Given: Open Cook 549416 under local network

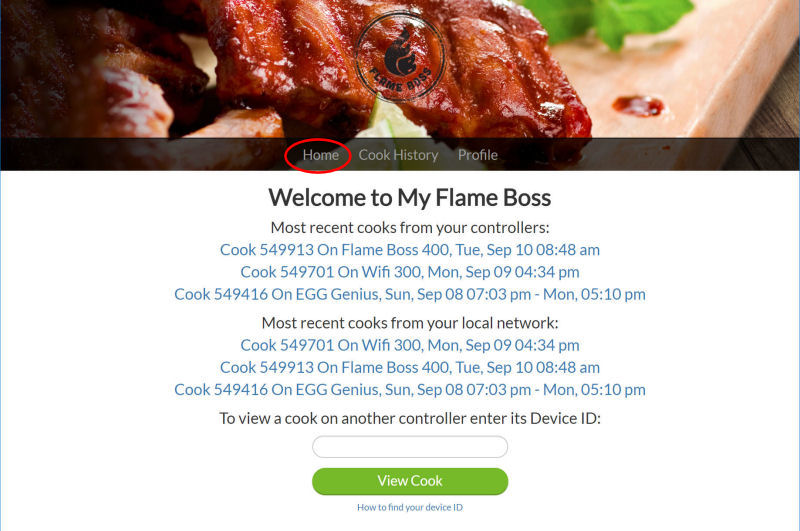Looking at the screenshot, I should [409, 389].
